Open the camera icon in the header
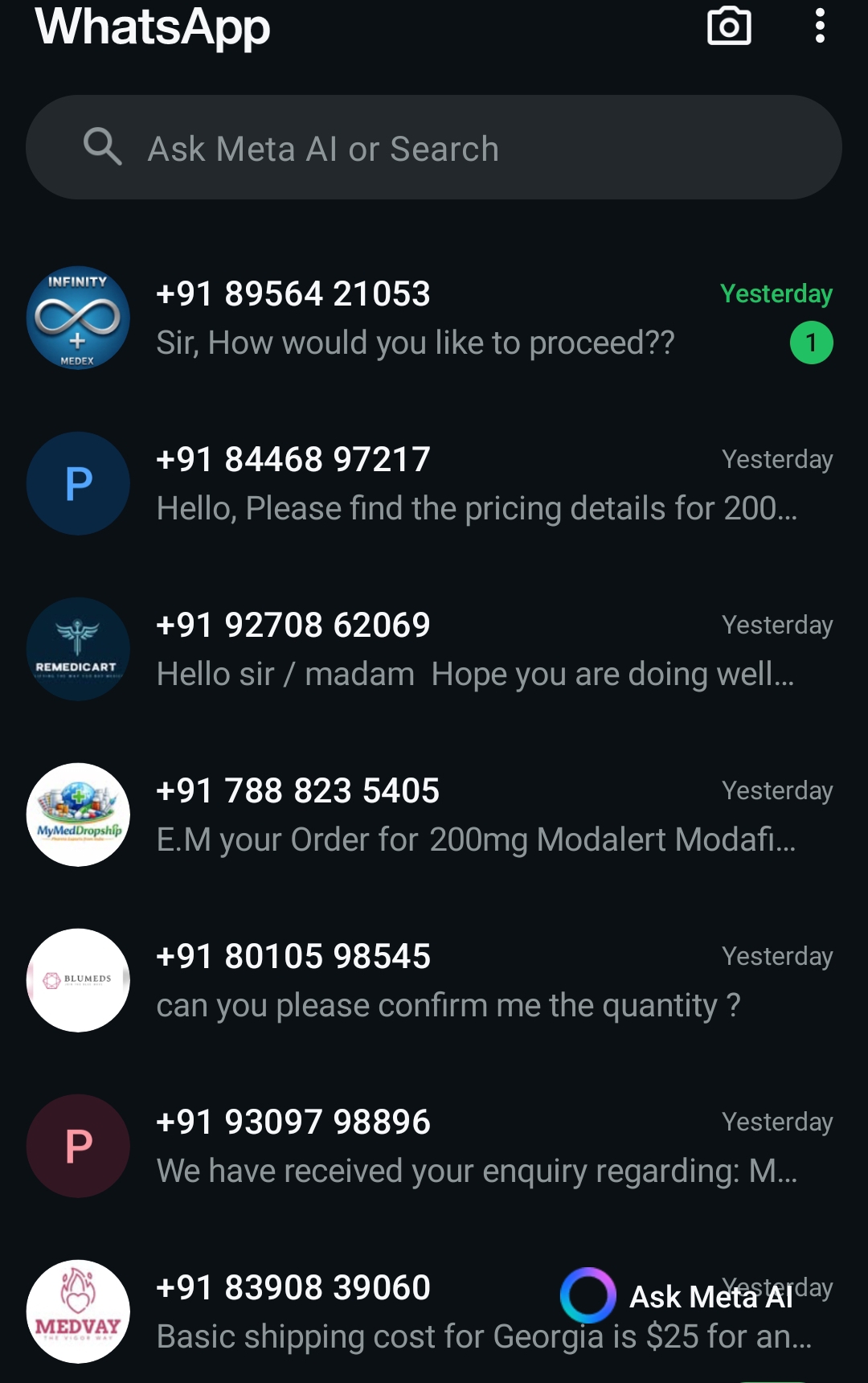The width and height of the screenshot is (868, 1383). (x=729, y=27)
